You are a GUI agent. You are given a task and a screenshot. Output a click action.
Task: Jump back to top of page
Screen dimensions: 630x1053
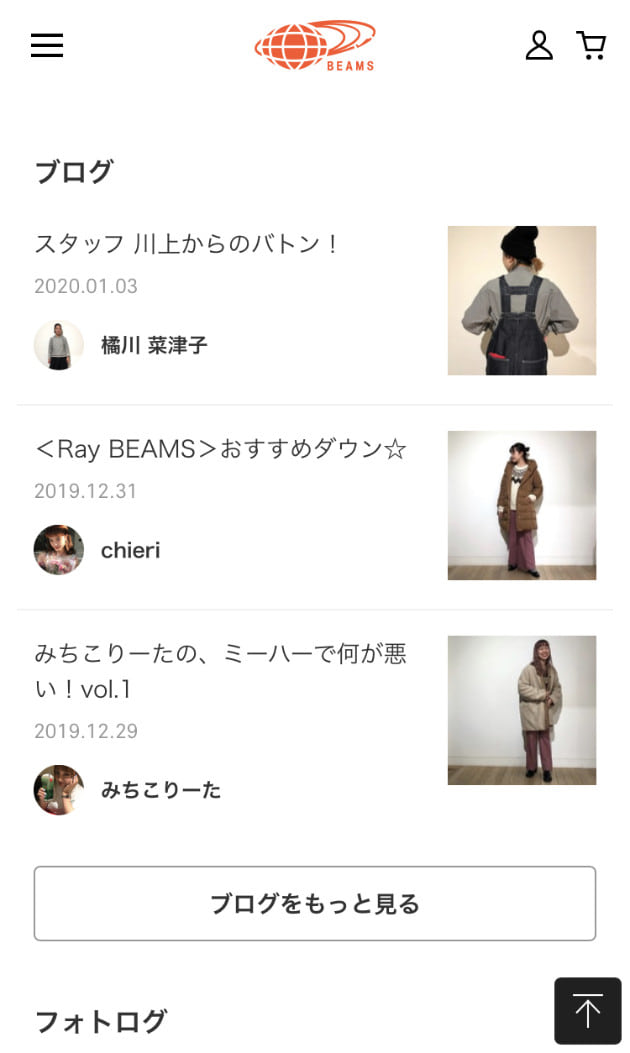tap(587, 1011)
